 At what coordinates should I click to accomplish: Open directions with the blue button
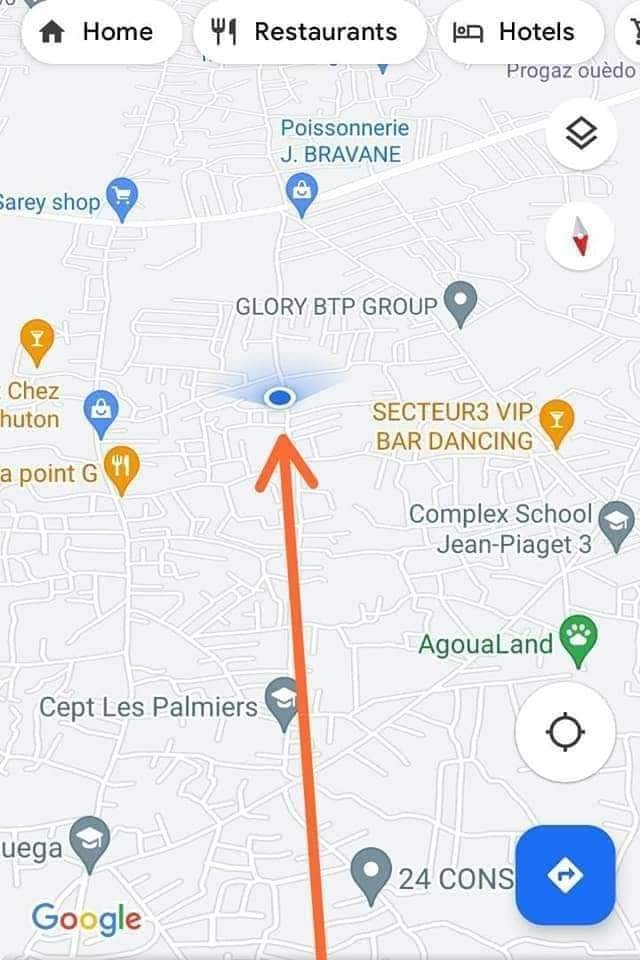pos(565,875)
